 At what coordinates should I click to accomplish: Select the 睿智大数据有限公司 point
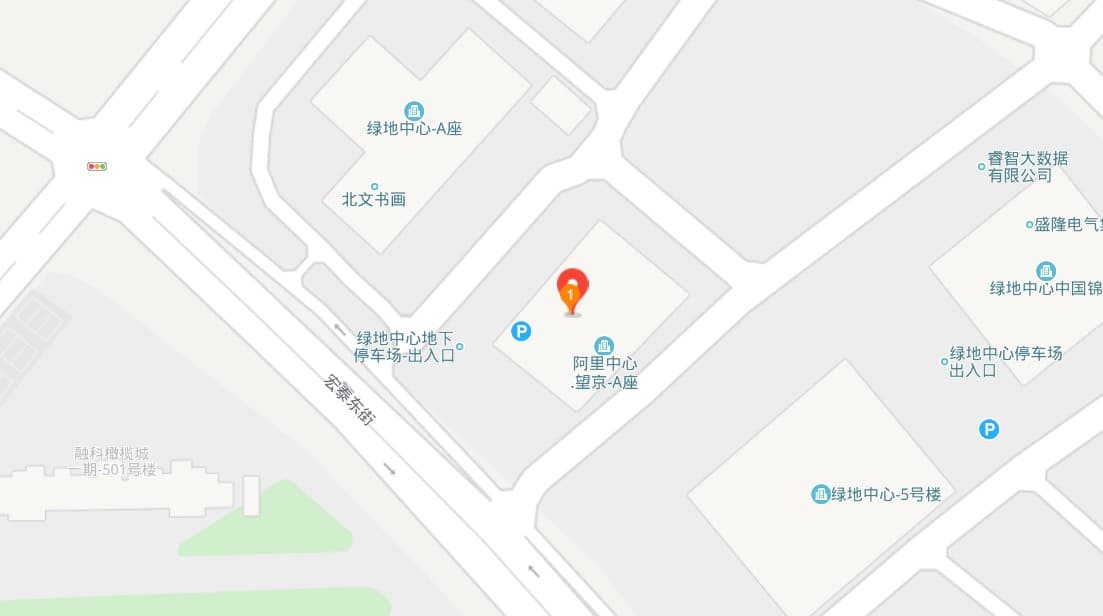click(x=982, y=167)
